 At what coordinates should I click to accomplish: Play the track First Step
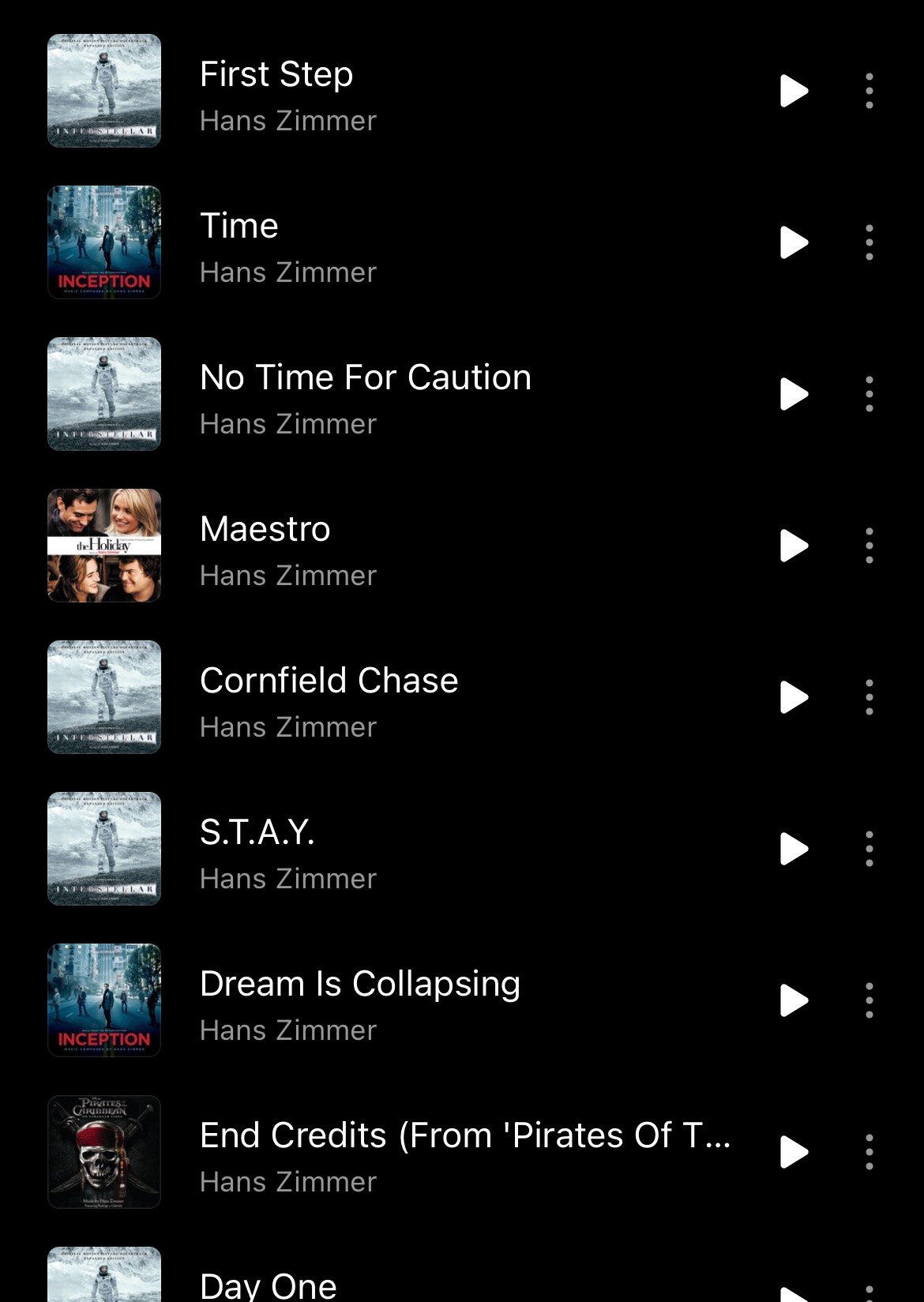coord(794,91)
